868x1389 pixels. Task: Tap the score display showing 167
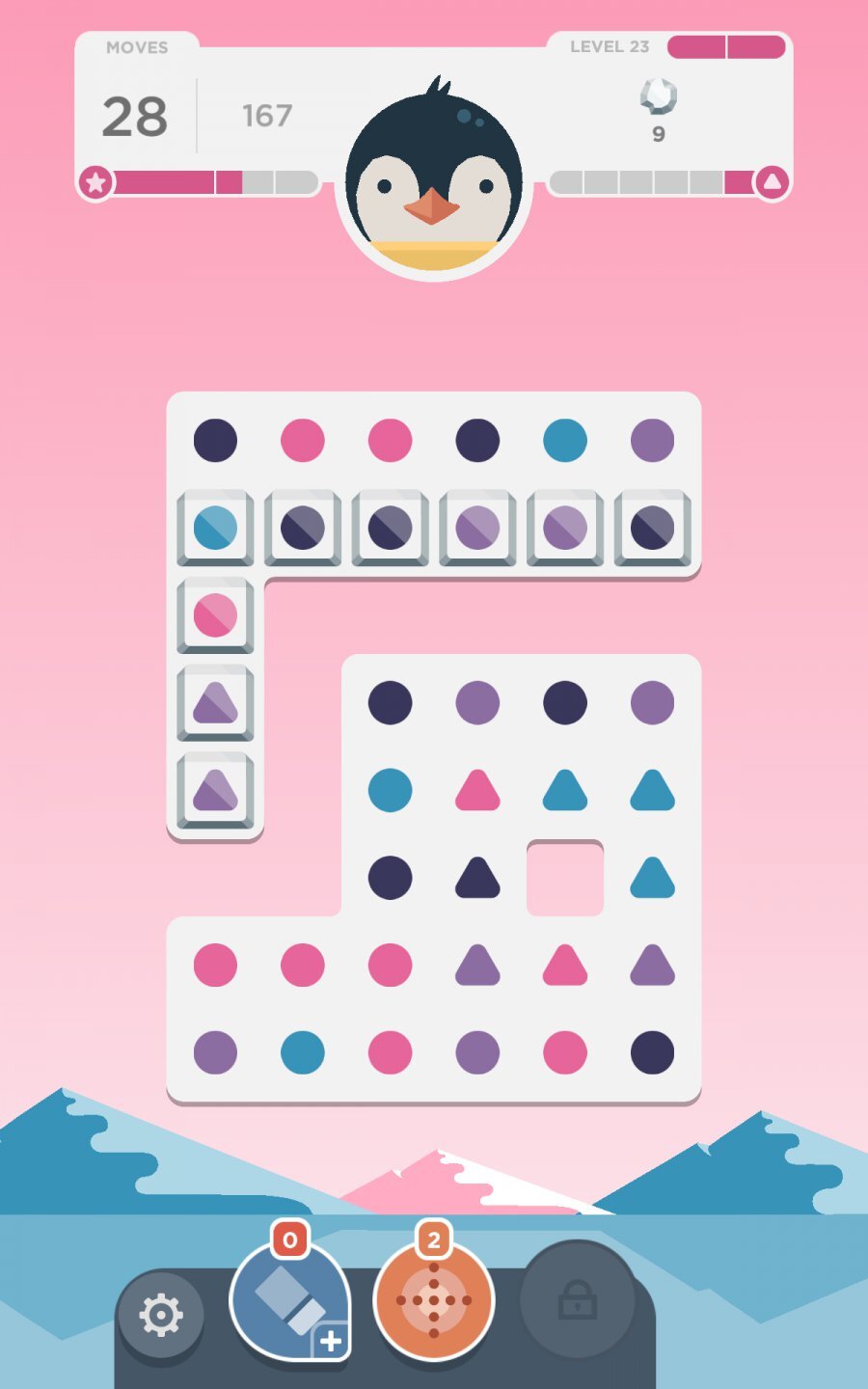pos(266,116)
